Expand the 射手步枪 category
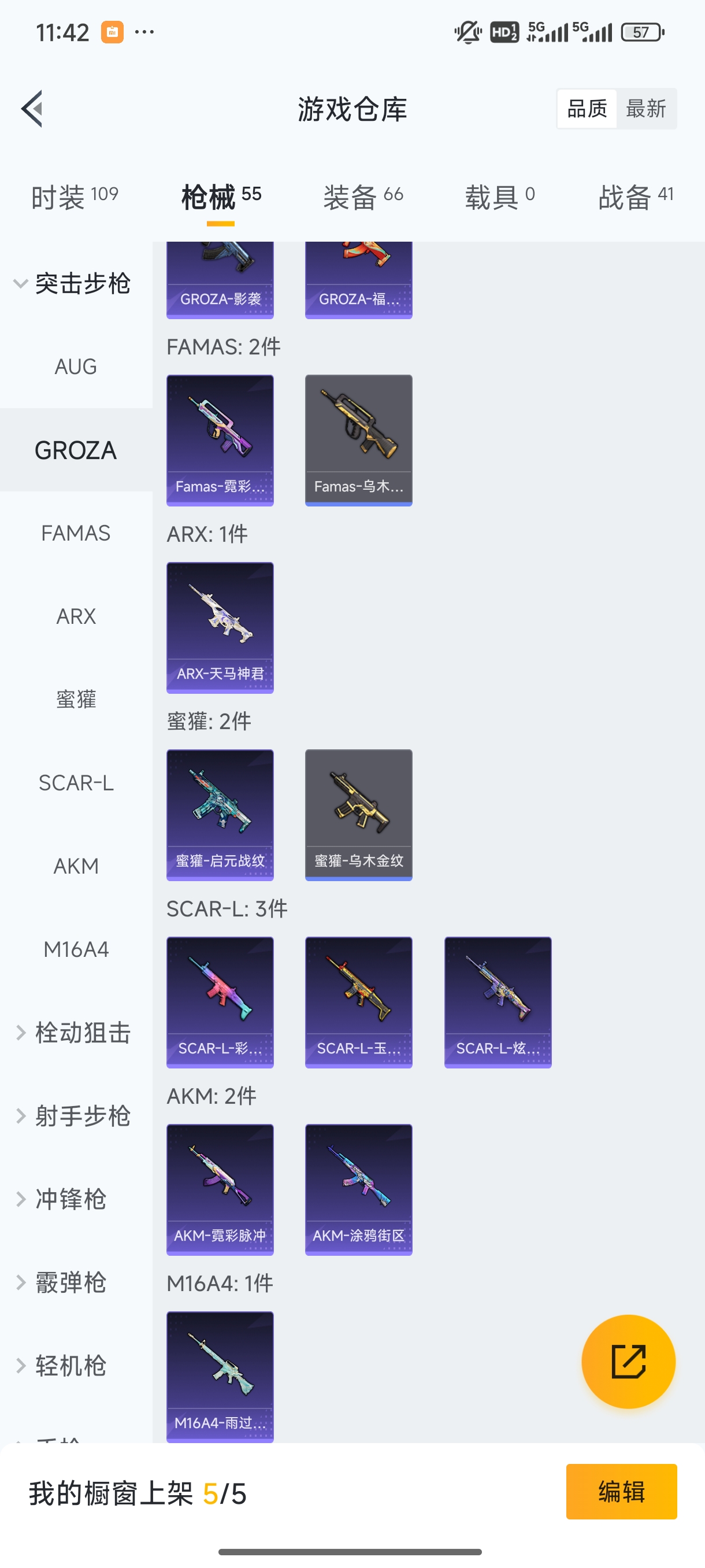 click(73, 1116)
